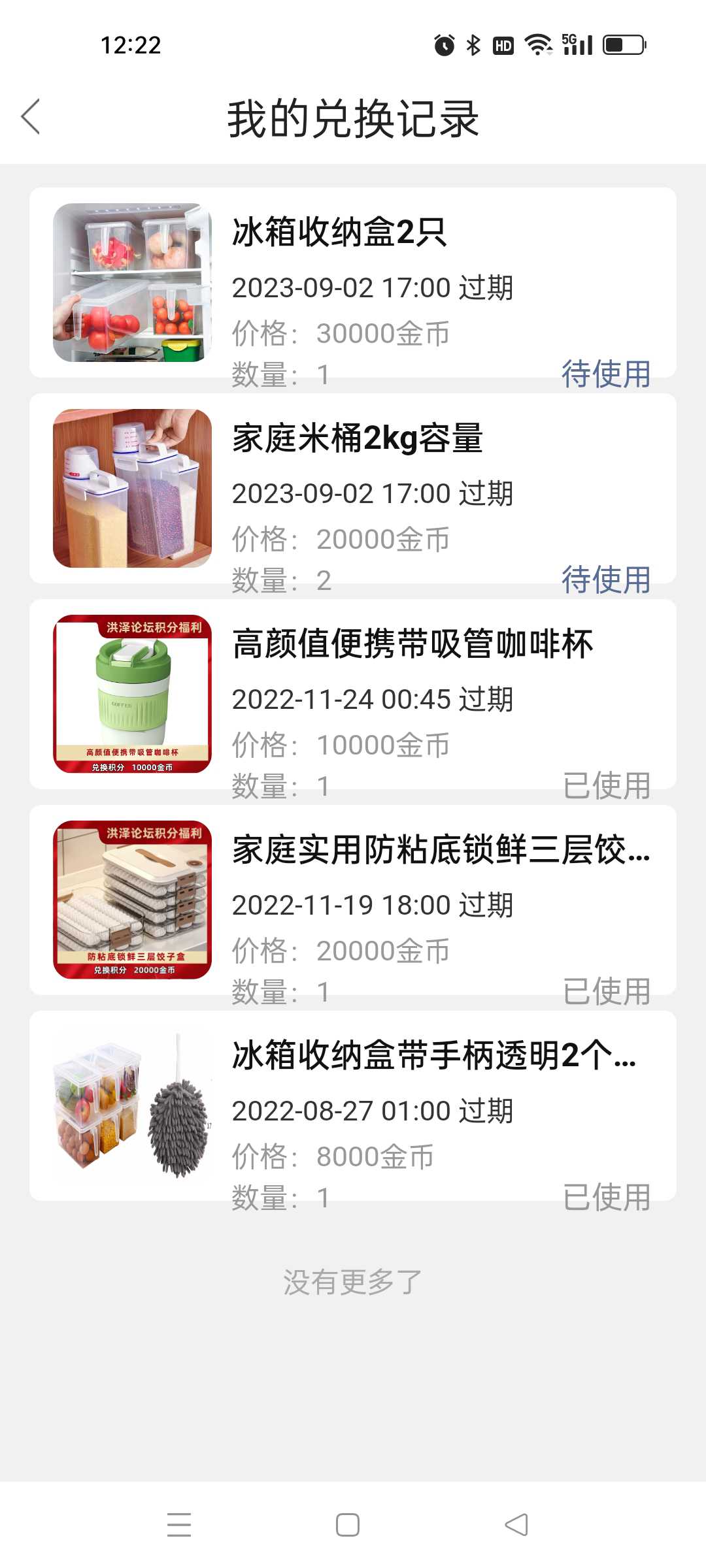
Task: Open recent apps from the navigation bar
Action: coord(179,1525)
